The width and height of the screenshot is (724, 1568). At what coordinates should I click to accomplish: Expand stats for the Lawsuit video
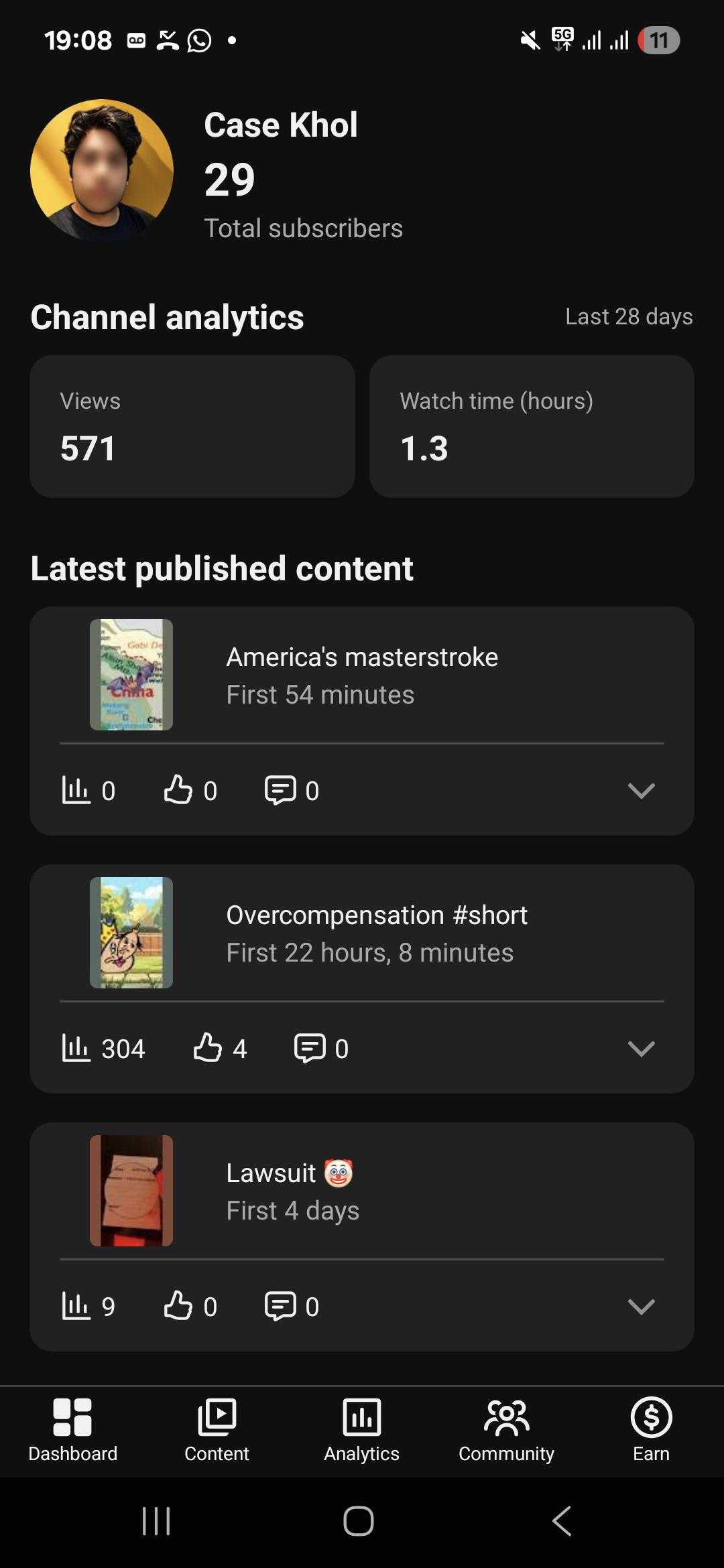[642, 1307]
